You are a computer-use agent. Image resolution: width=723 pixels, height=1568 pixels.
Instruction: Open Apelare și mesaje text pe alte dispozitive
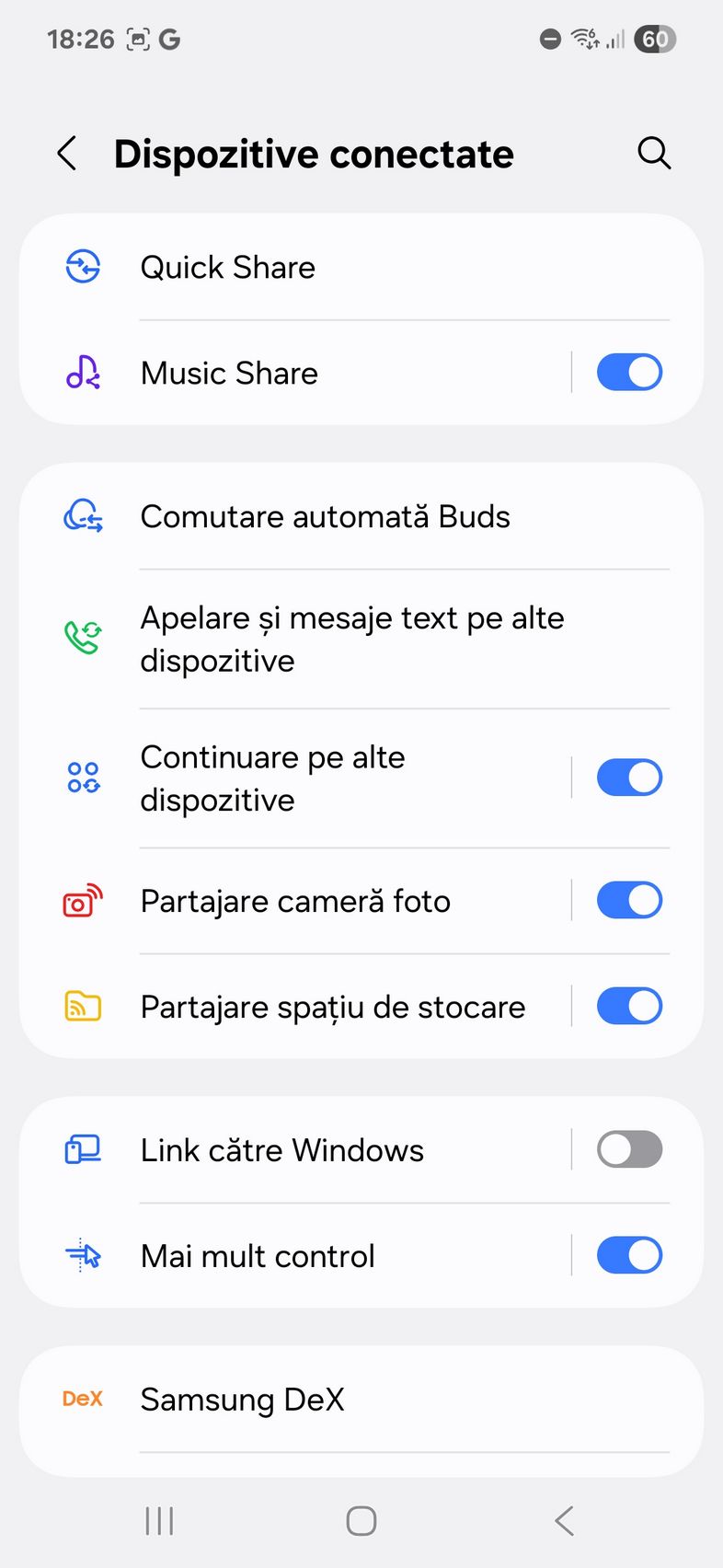click(x=361, y=640)
